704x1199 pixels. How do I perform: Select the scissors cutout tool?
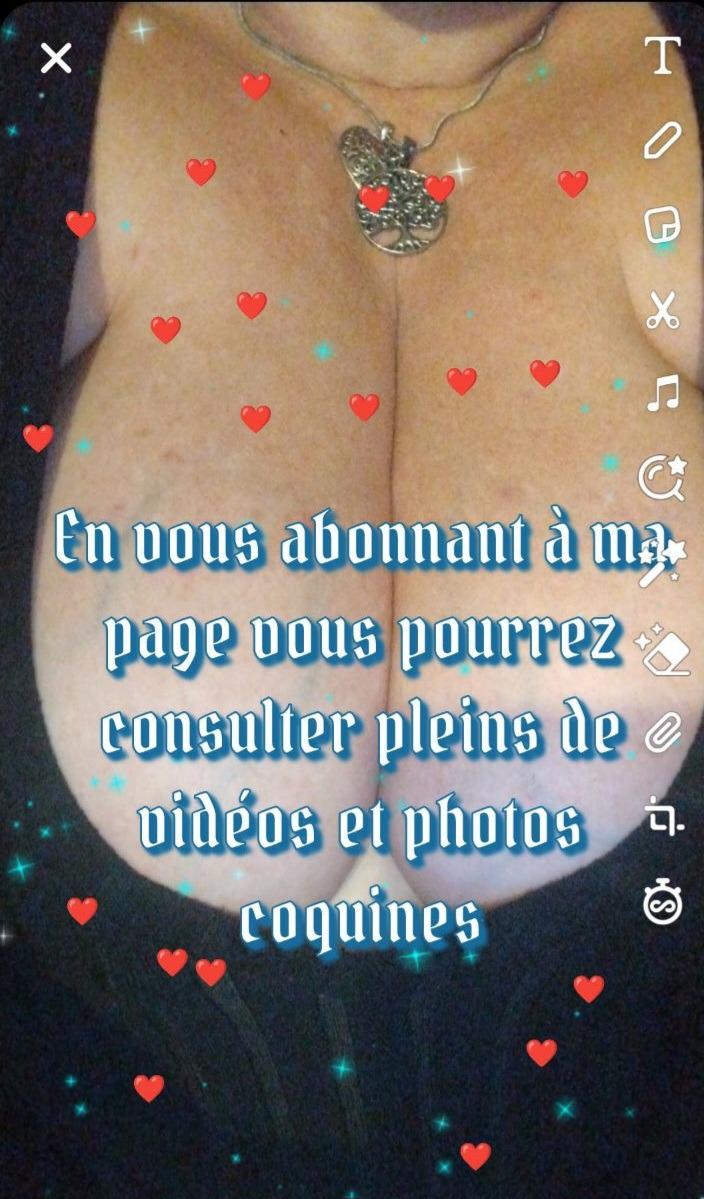(662, 311)
